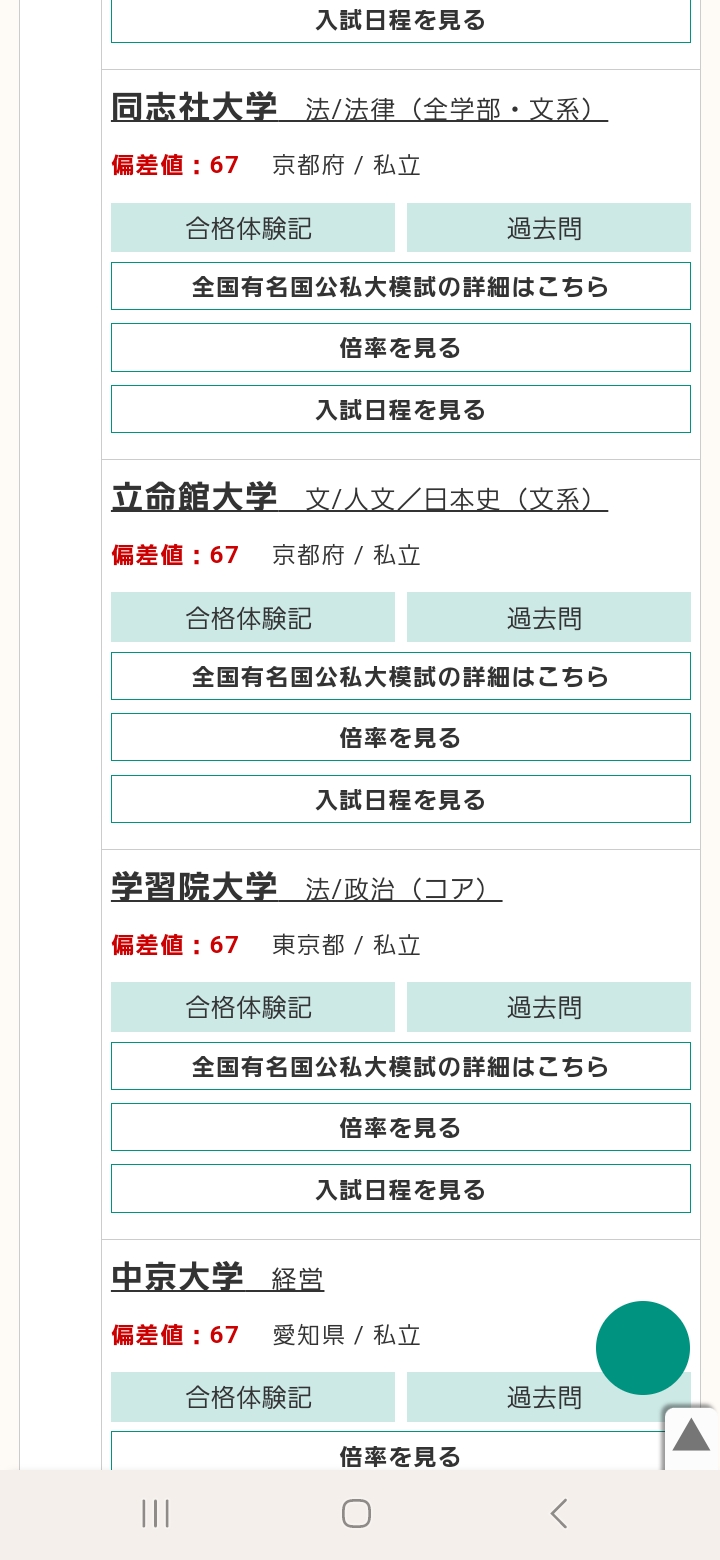Screen dimensions: 720x1560
Task: Jump to top with the up arrow
Action: click(x=690, y=1437)
